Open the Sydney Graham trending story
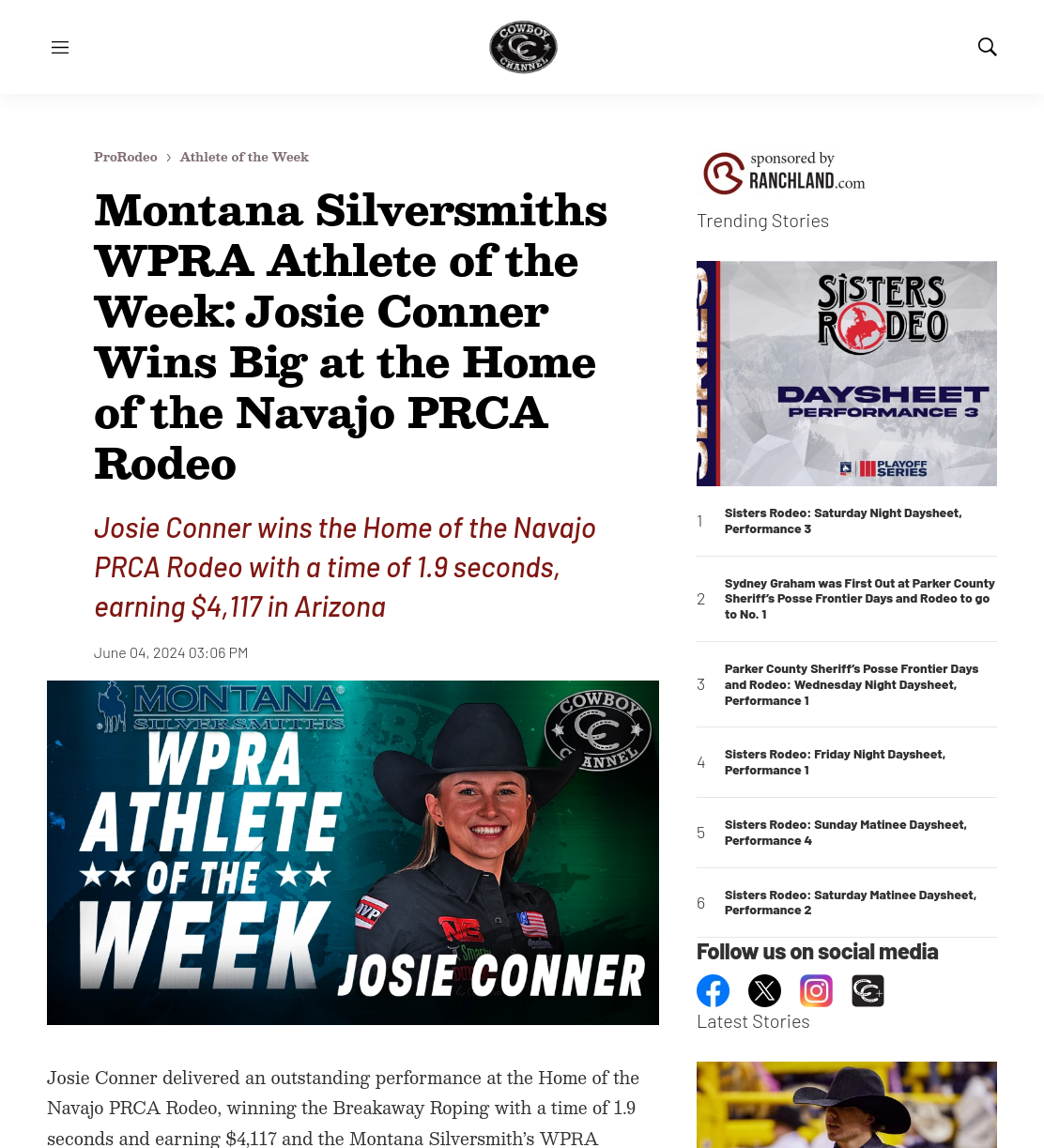1044x1148 pixels. coord(860,599)
